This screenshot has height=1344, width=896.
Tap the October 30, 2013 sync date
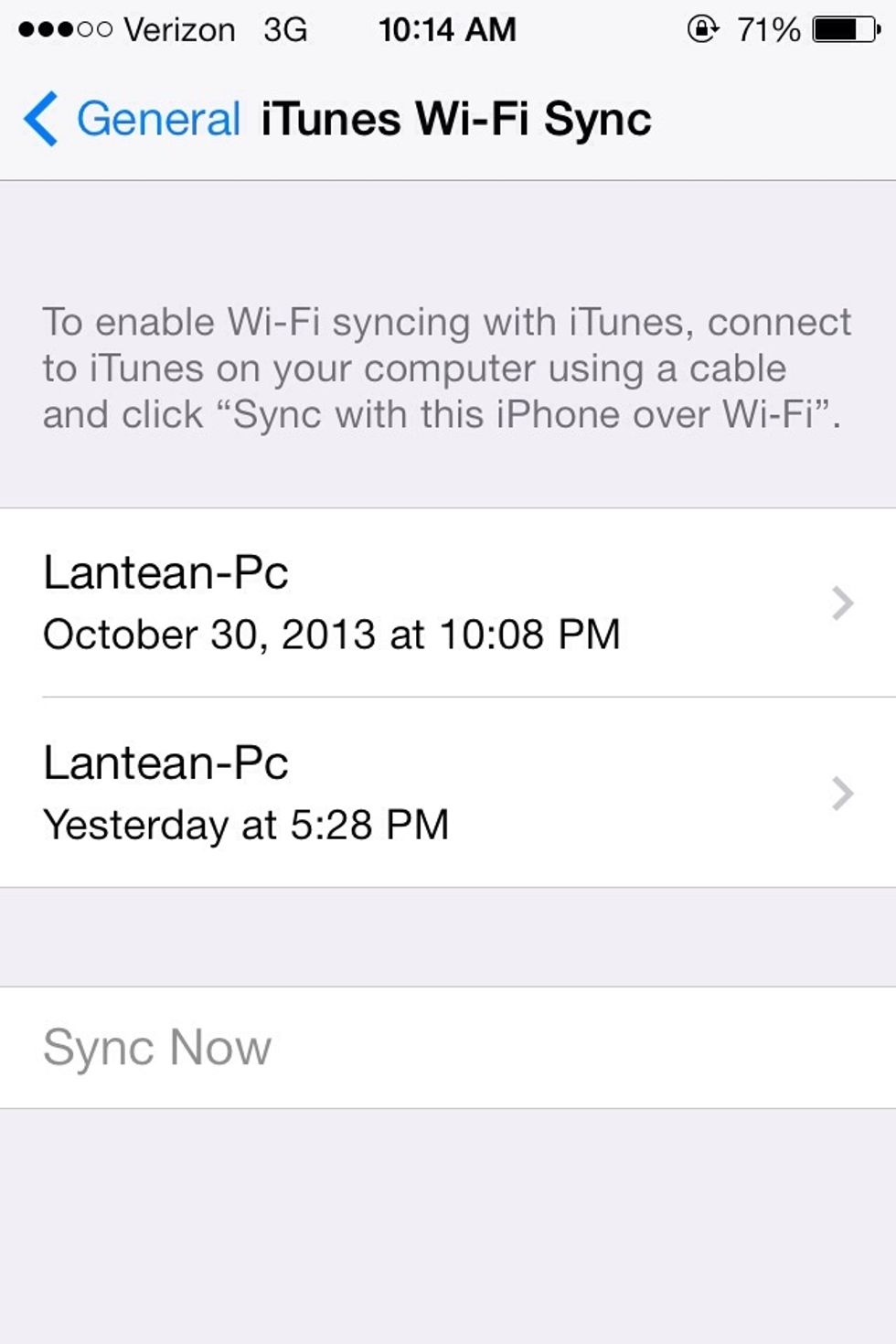point(332,634)
